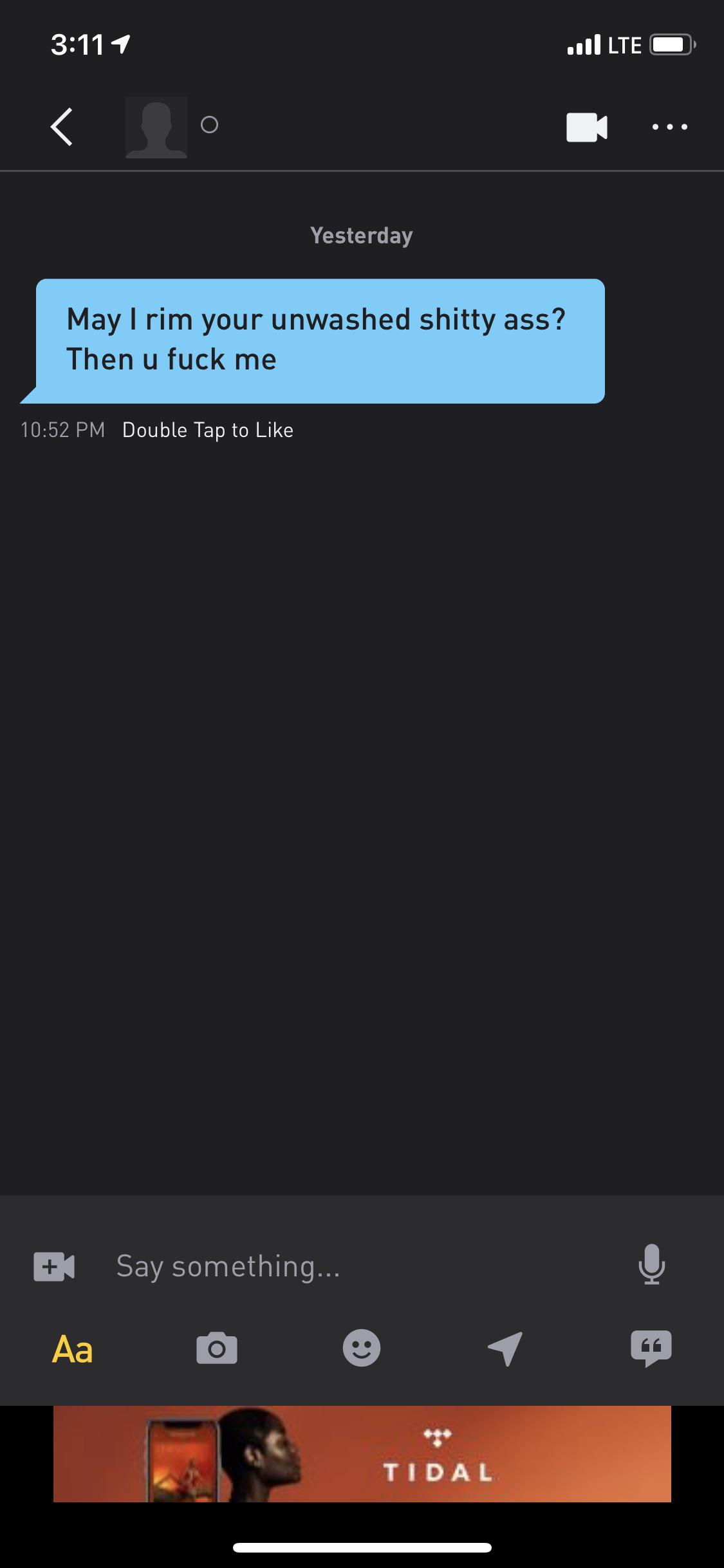Viewport: 724px width, 1568px height.
Task: Open the three-dot overflow menu
Action: 669,127
